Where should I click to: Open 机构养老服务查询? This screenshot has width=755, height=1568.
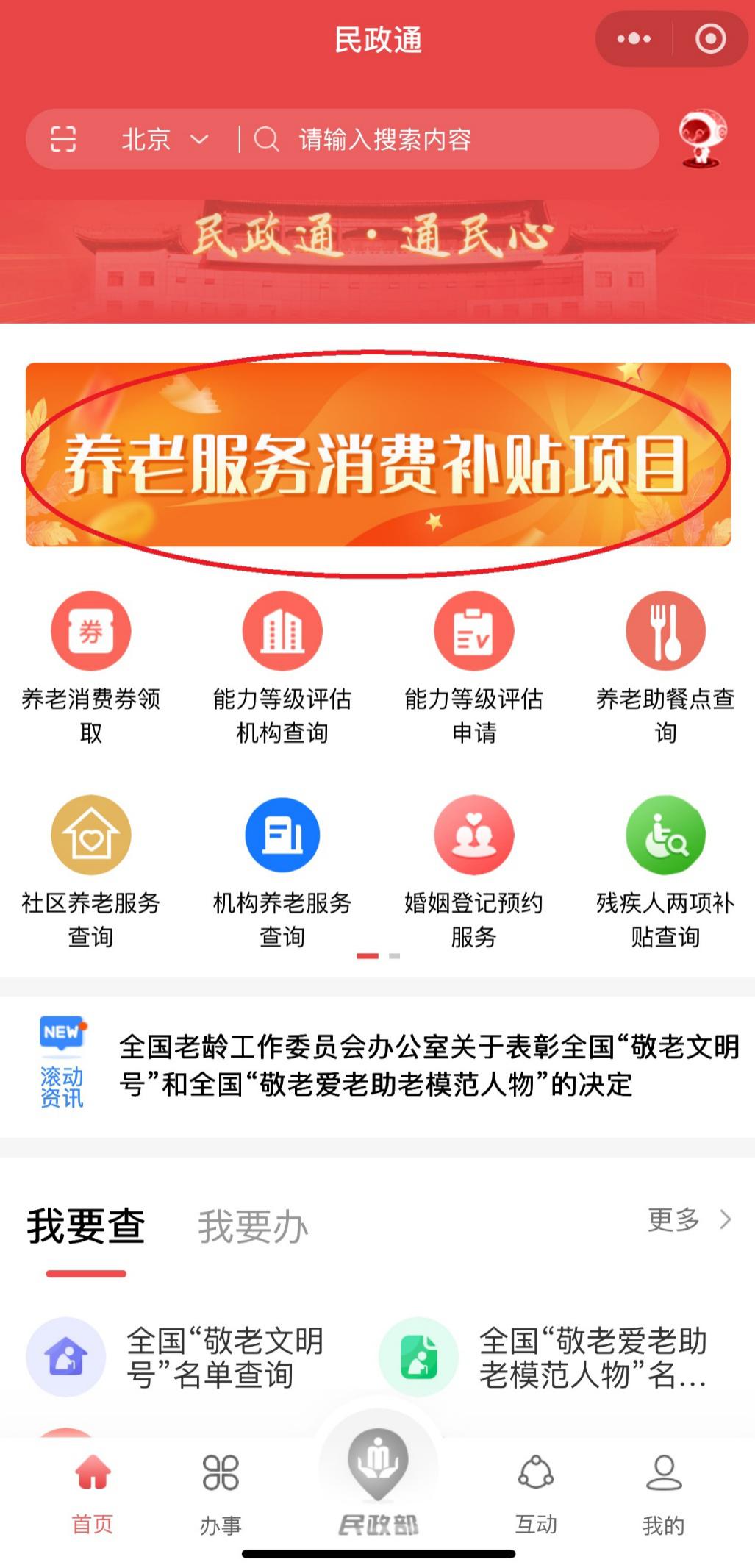(x=282, y=869)
